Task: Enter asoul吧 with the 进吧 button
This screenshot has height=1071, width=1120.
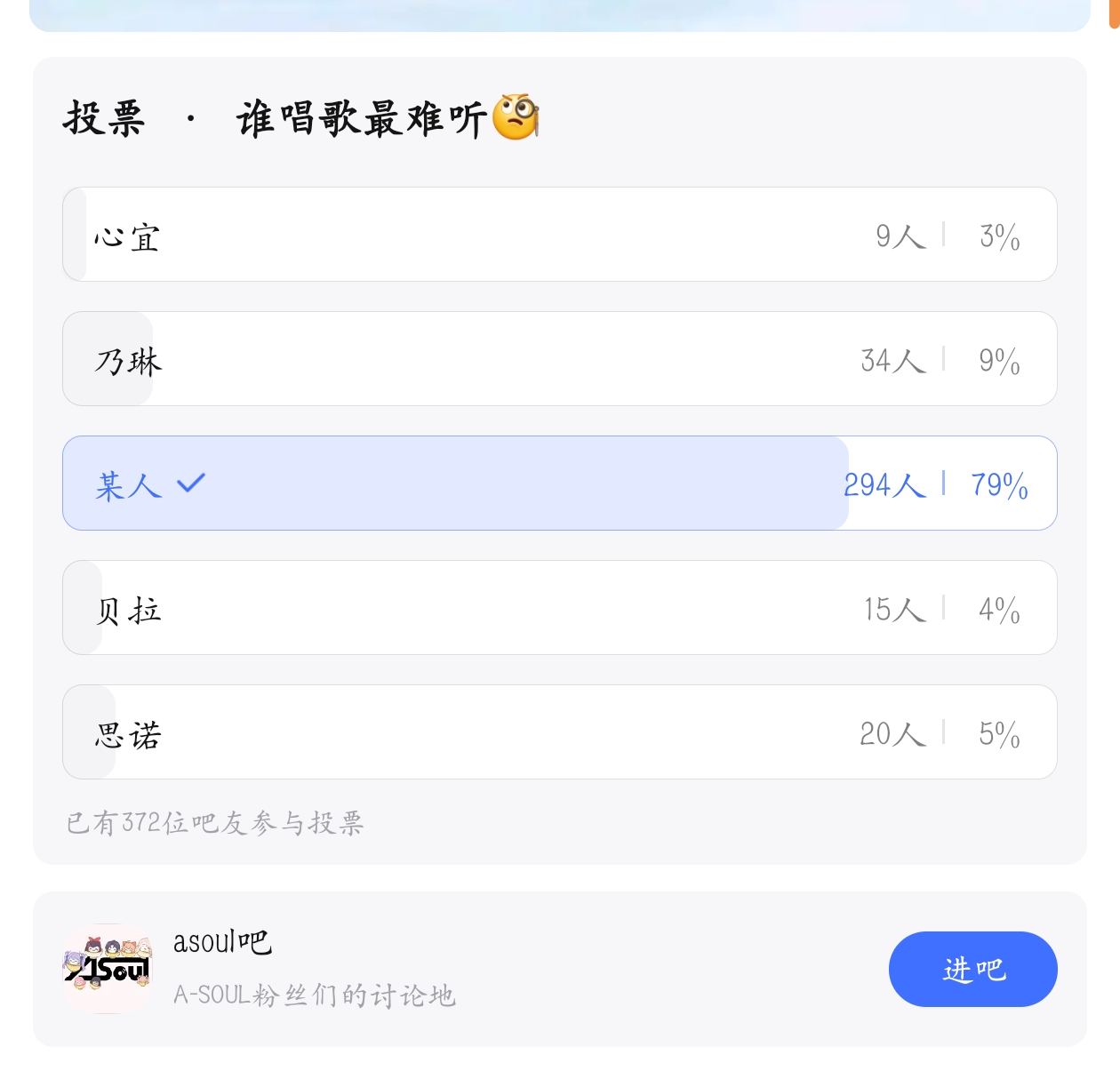Action: 972,969
